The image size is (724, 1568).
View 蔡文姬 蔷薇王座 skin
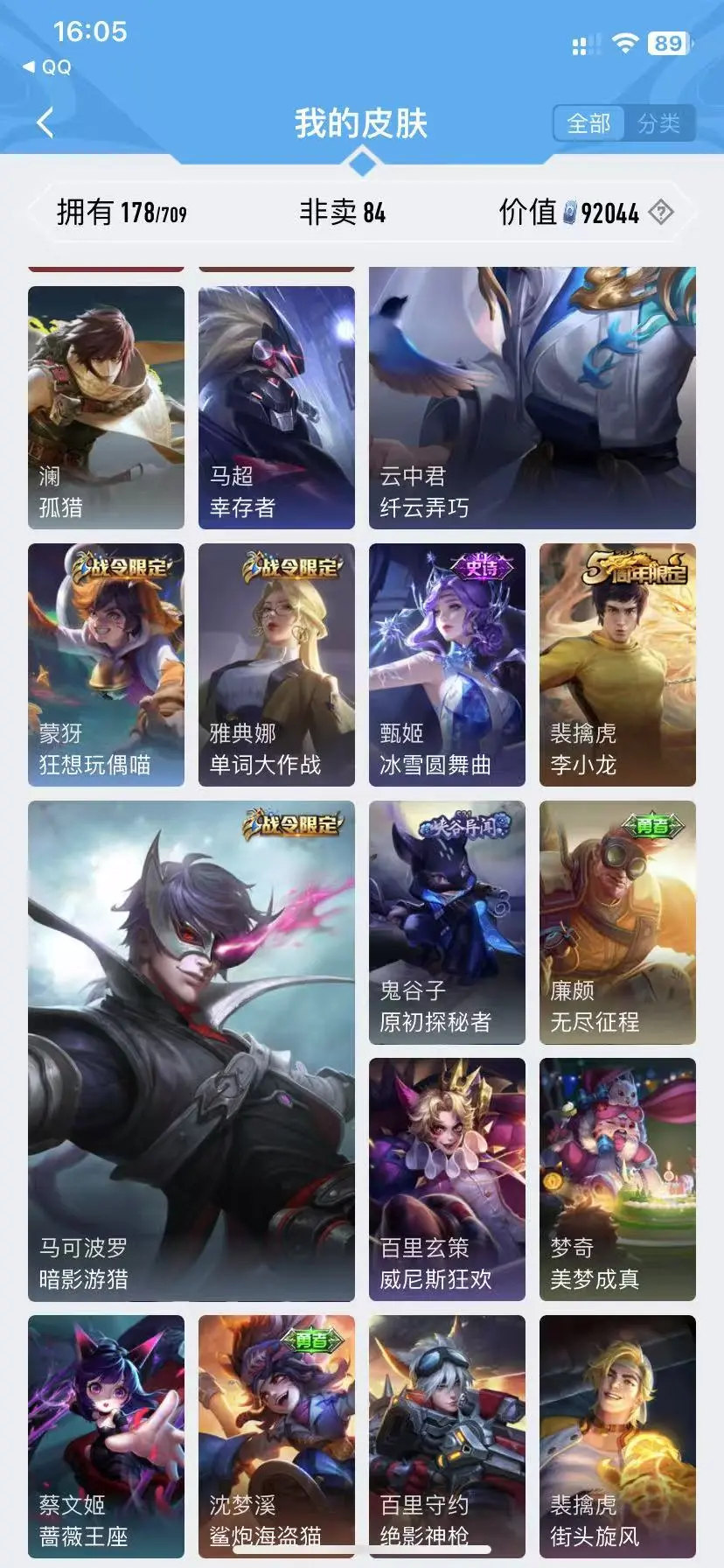tap(106, 1435)
